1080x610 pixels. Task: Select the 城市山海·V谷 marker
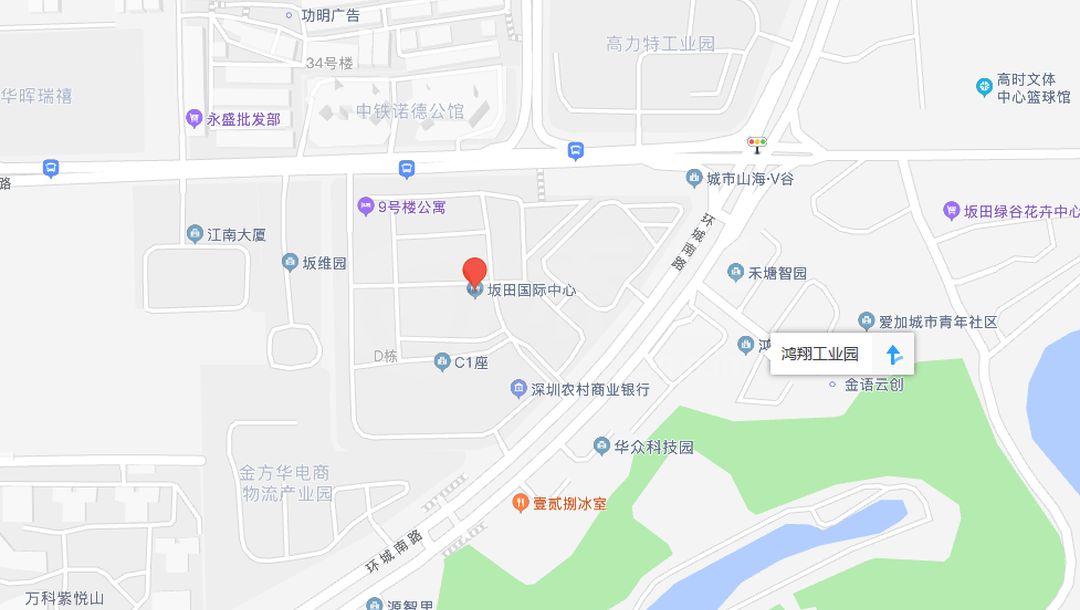pyautogui.click(x=694, y=179)
